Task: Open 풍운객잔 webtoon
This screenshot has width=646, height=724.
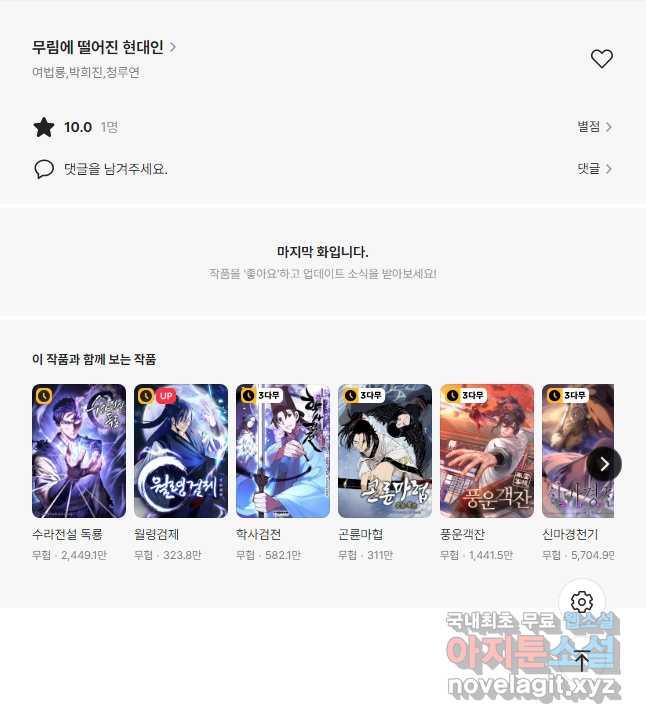Action: coord(487,451)
